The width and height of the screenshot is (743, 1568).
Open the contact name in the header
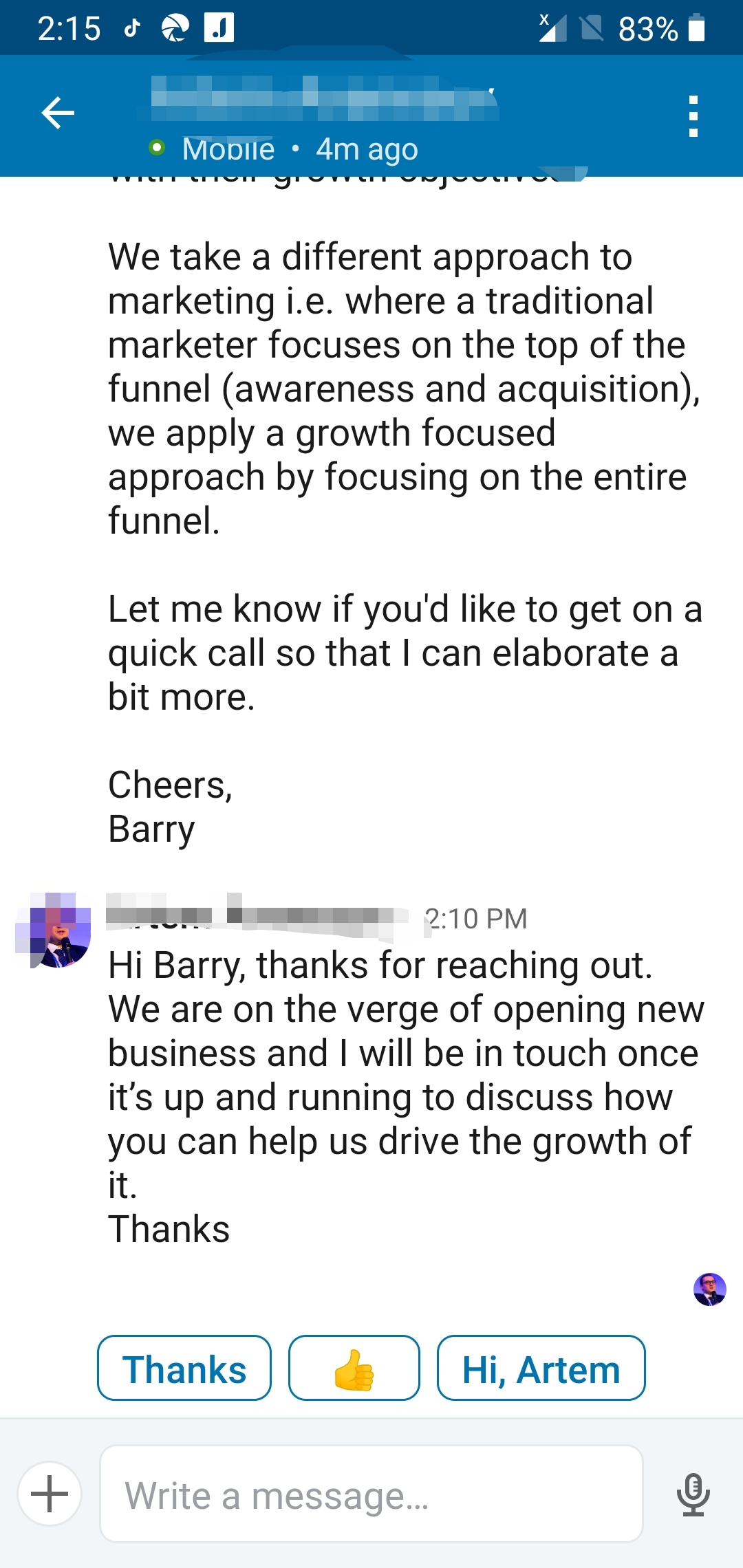click(323, 100)
